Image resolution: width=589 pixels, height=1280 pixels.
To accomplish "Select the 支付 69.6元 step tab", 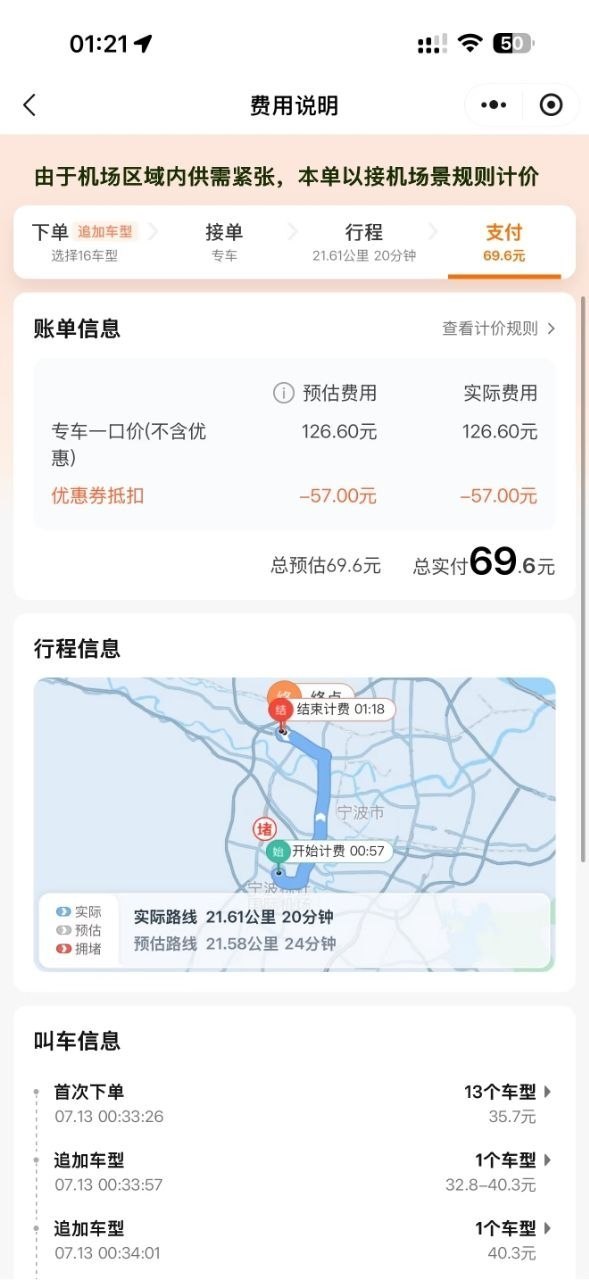I will coord(504,244).
